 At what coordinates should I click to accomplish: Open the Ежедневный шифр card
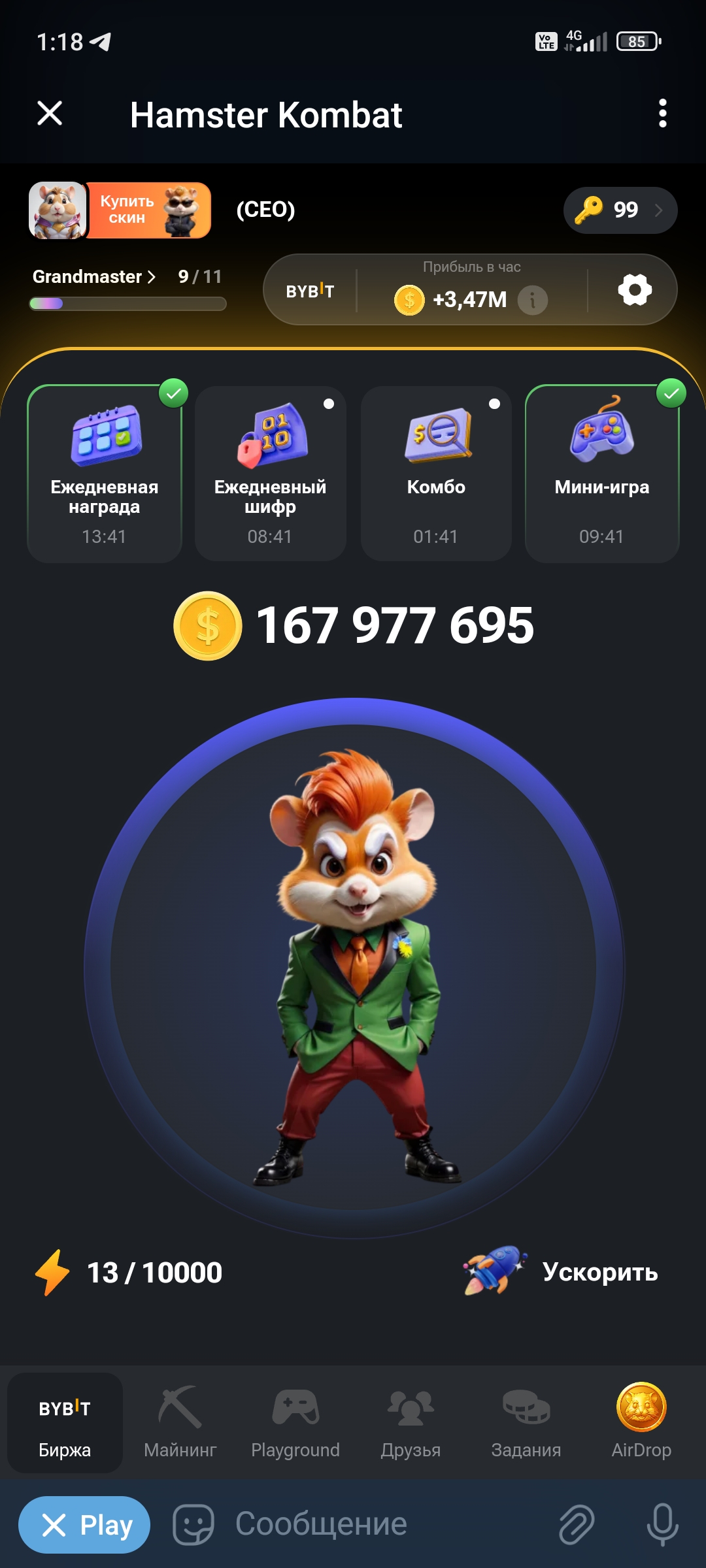(270, 474)
